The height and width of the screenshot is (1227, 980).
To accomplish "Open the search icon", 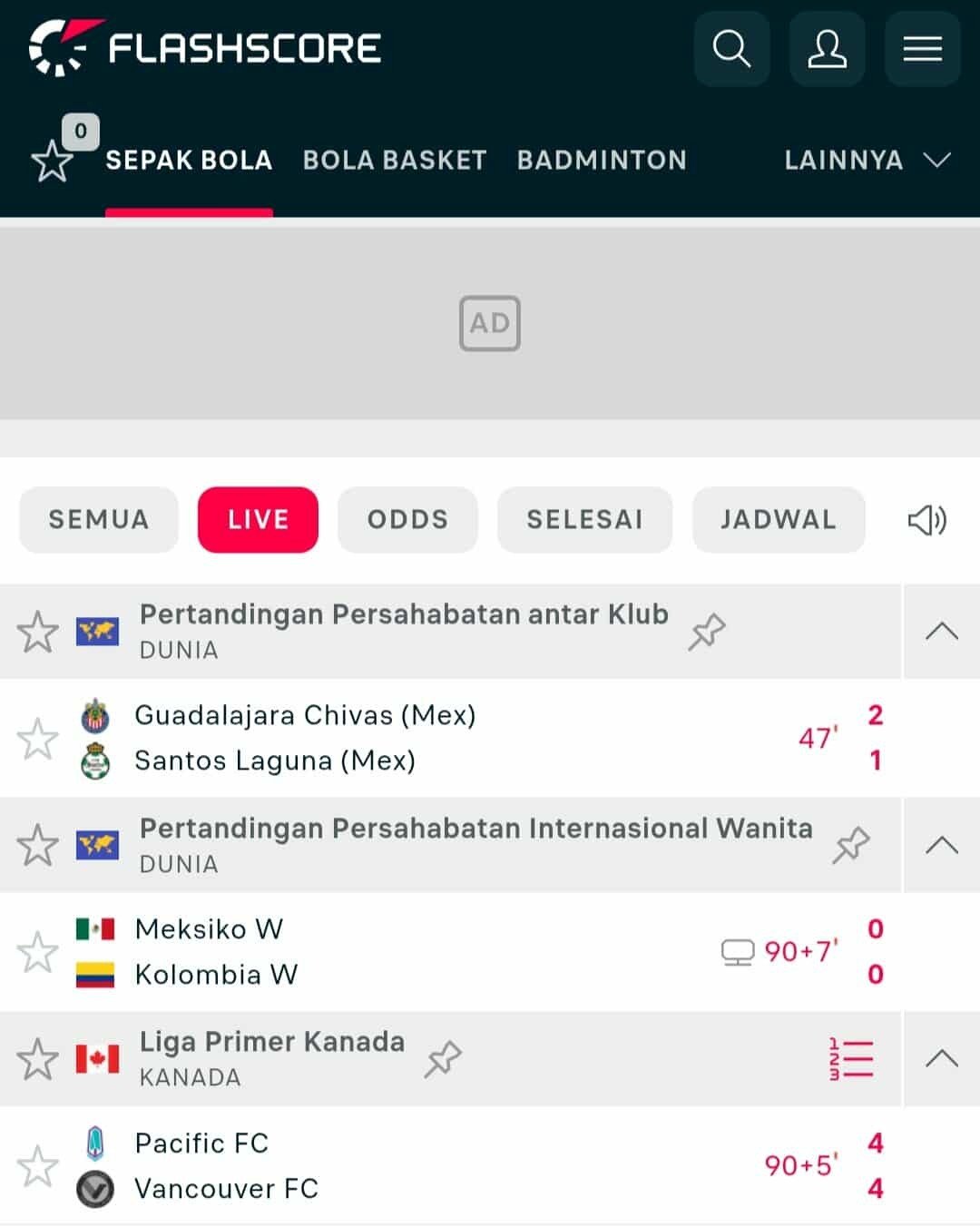I will [731, 49].
